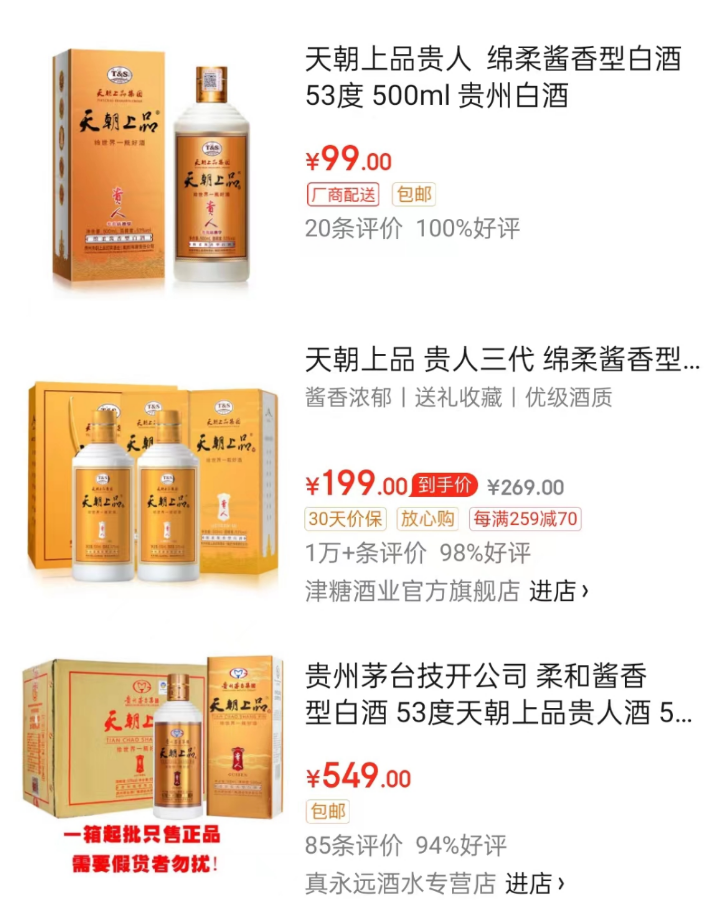Open the ¥99 天朝上品贵人 500ml product

[492, 78]
